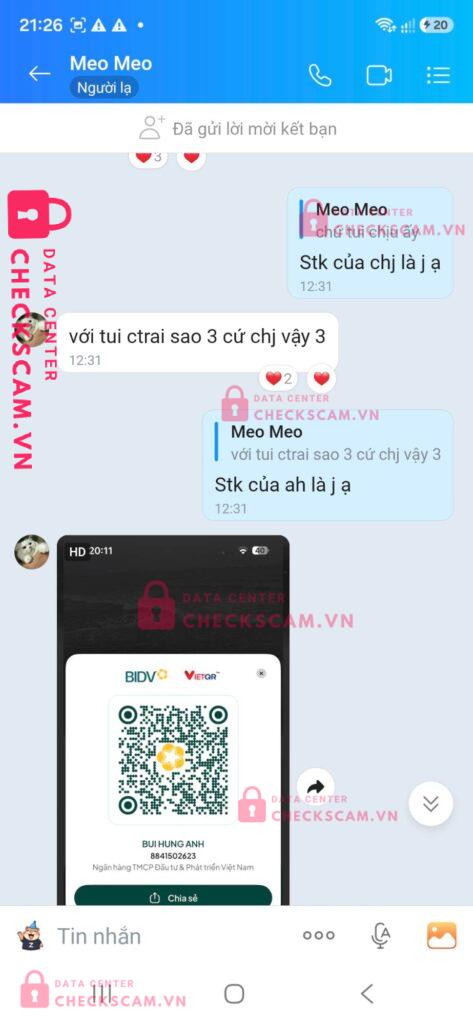Start a voice call with Meo Meo

(319, 75)
